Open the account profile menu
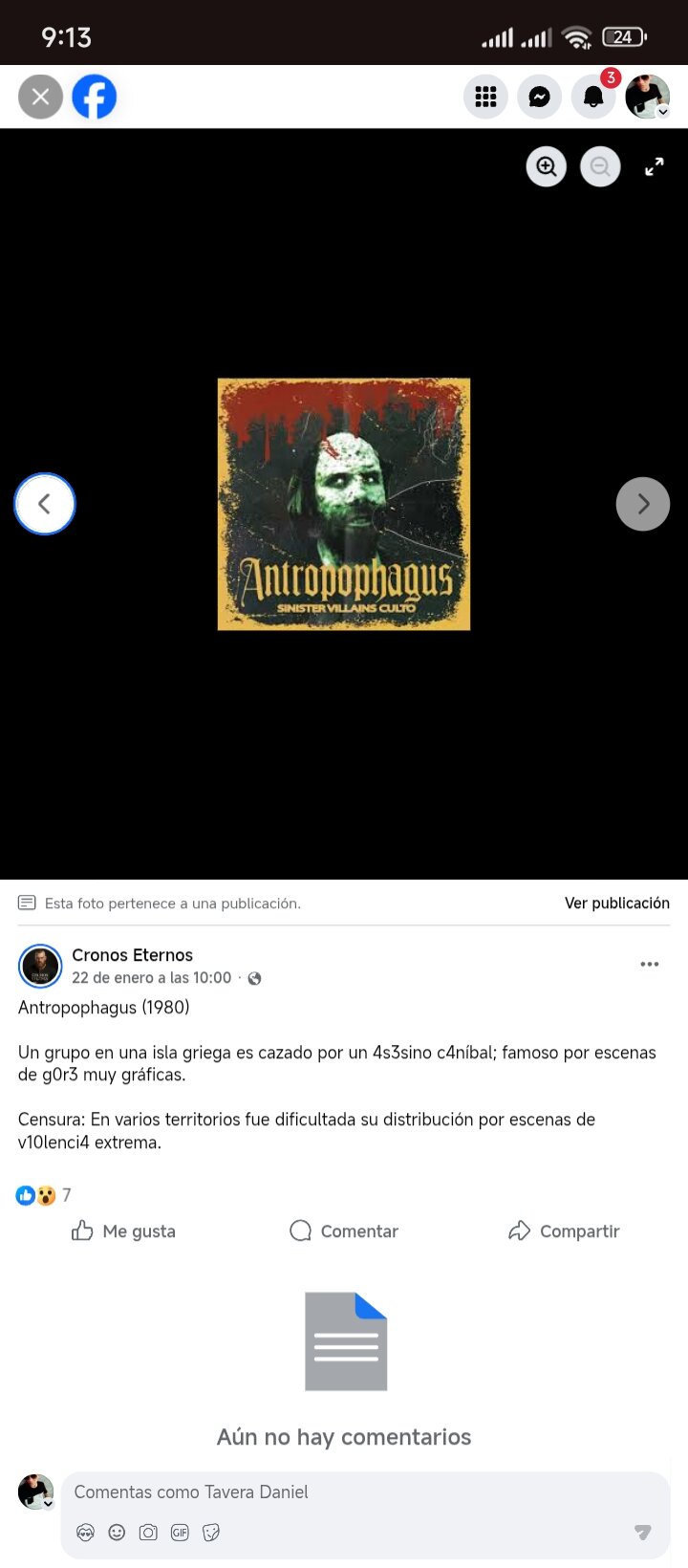 [x=648, y=97]
